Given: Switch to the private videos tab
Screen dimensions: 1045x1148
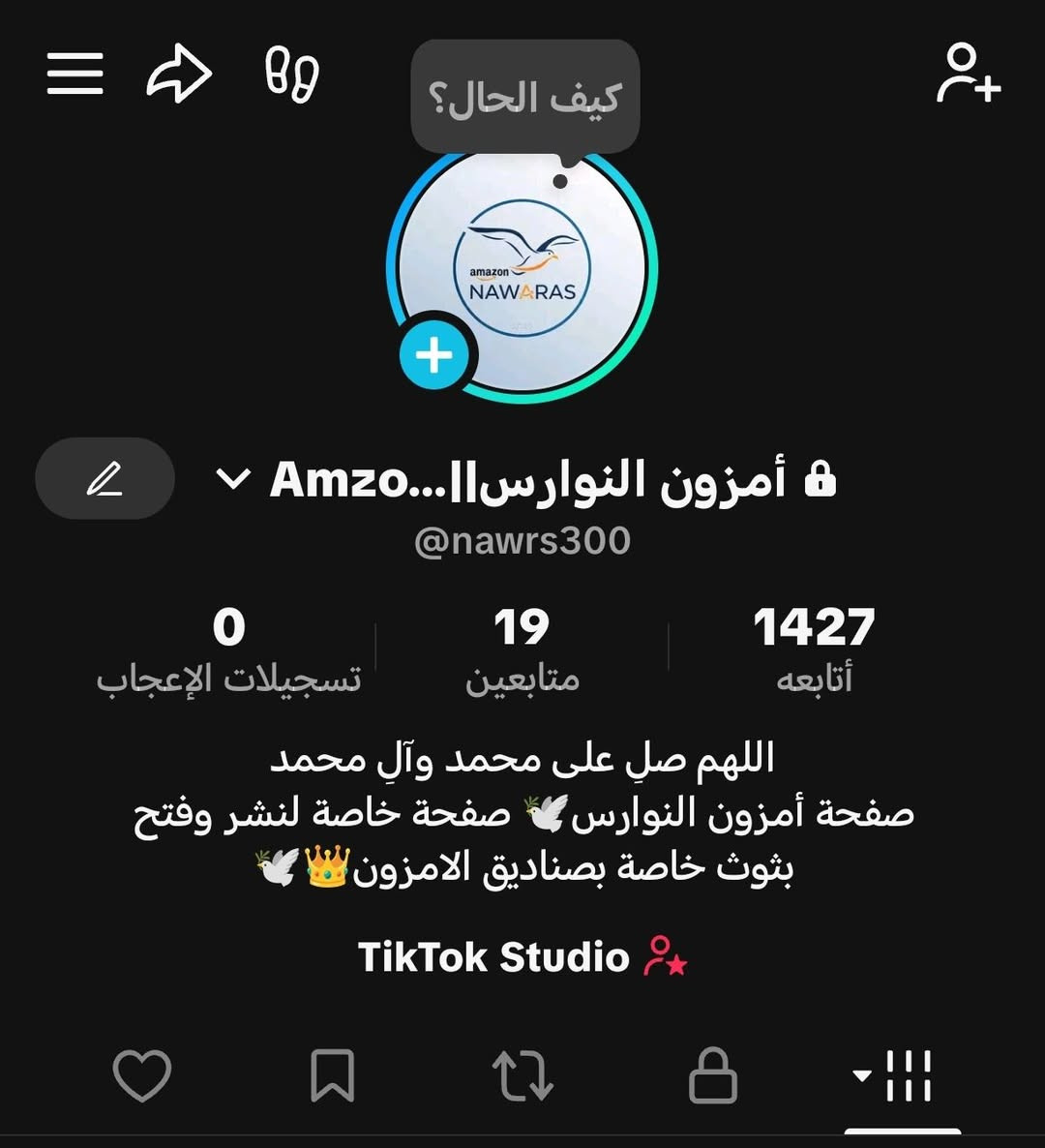Looking at the screenshot, I should pyautogui.click(x=712, y=1075).
